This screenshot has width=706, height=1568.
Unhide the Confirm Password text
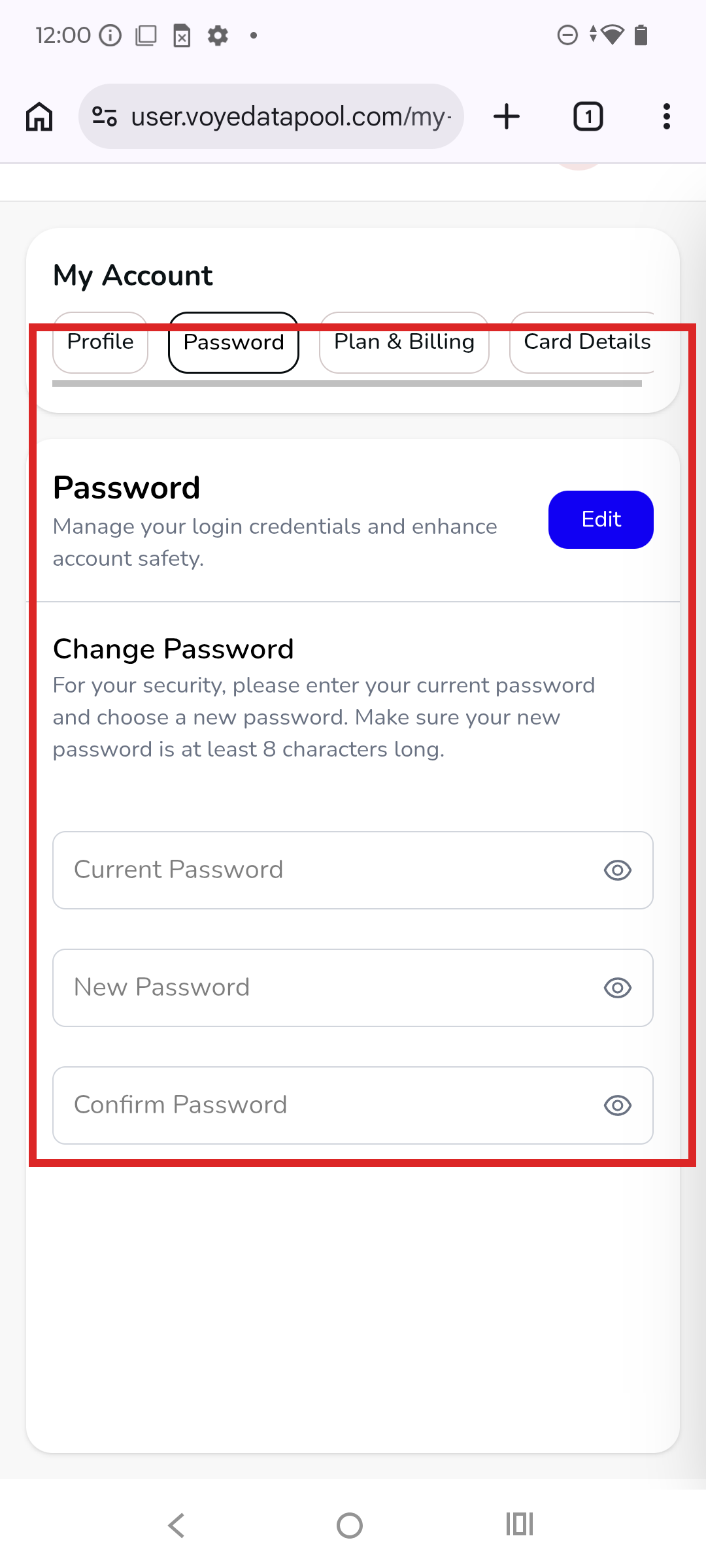(x=617, y=1105)
